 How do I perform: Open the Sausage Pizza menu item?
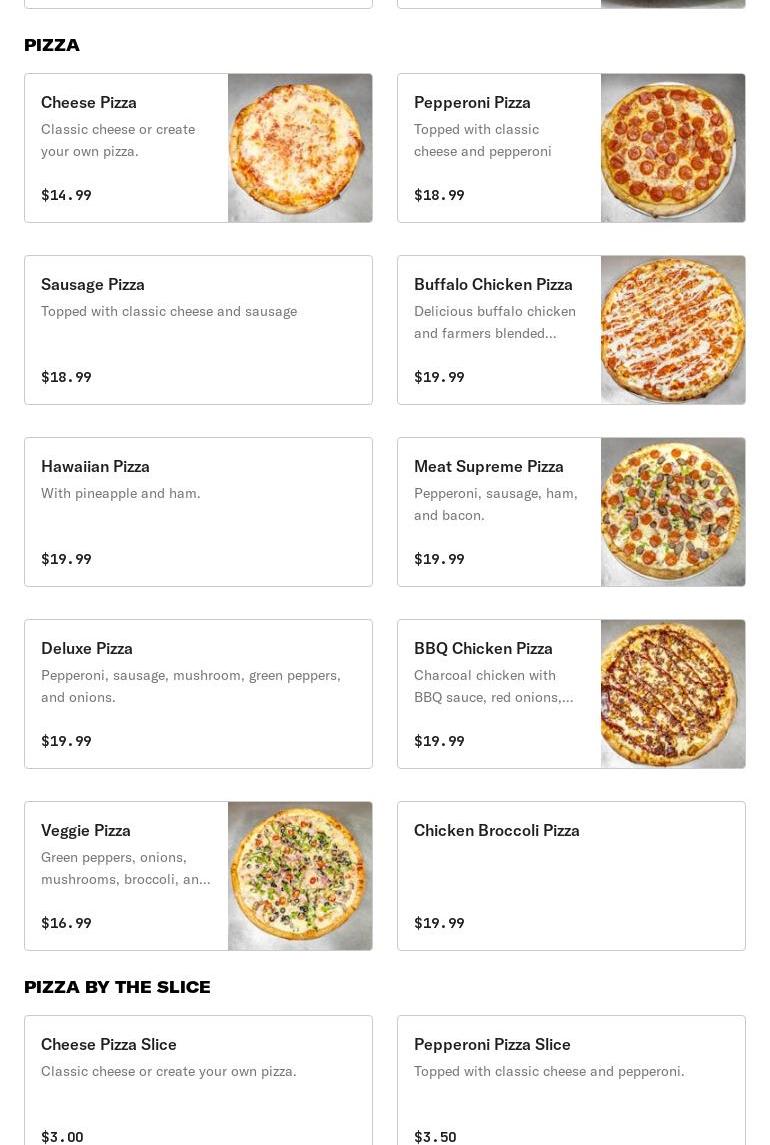tap(198, 330)
